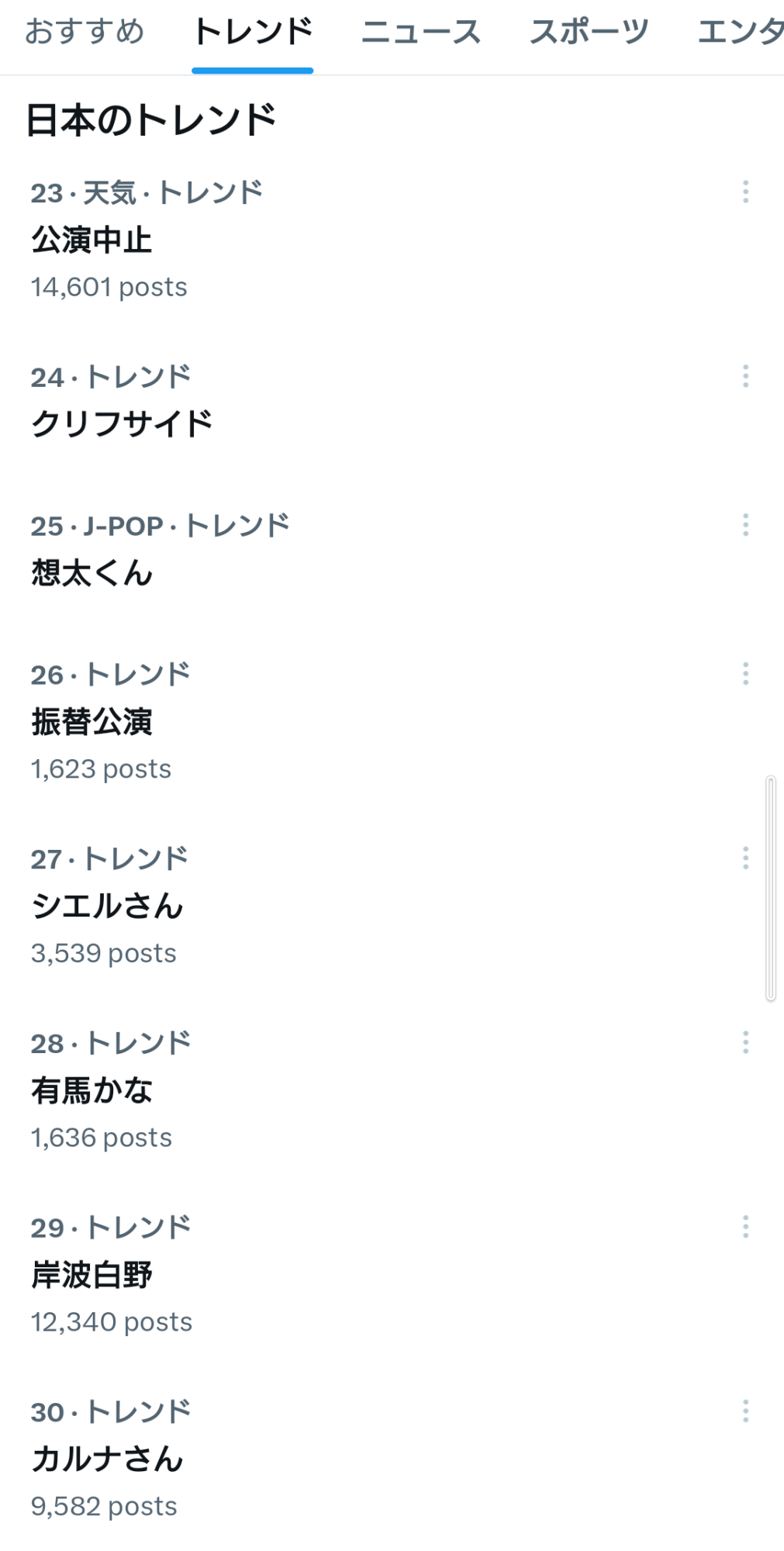Open more options for カルナさん
This screenshot has width=784, height=1551.
coord(745,1411)
